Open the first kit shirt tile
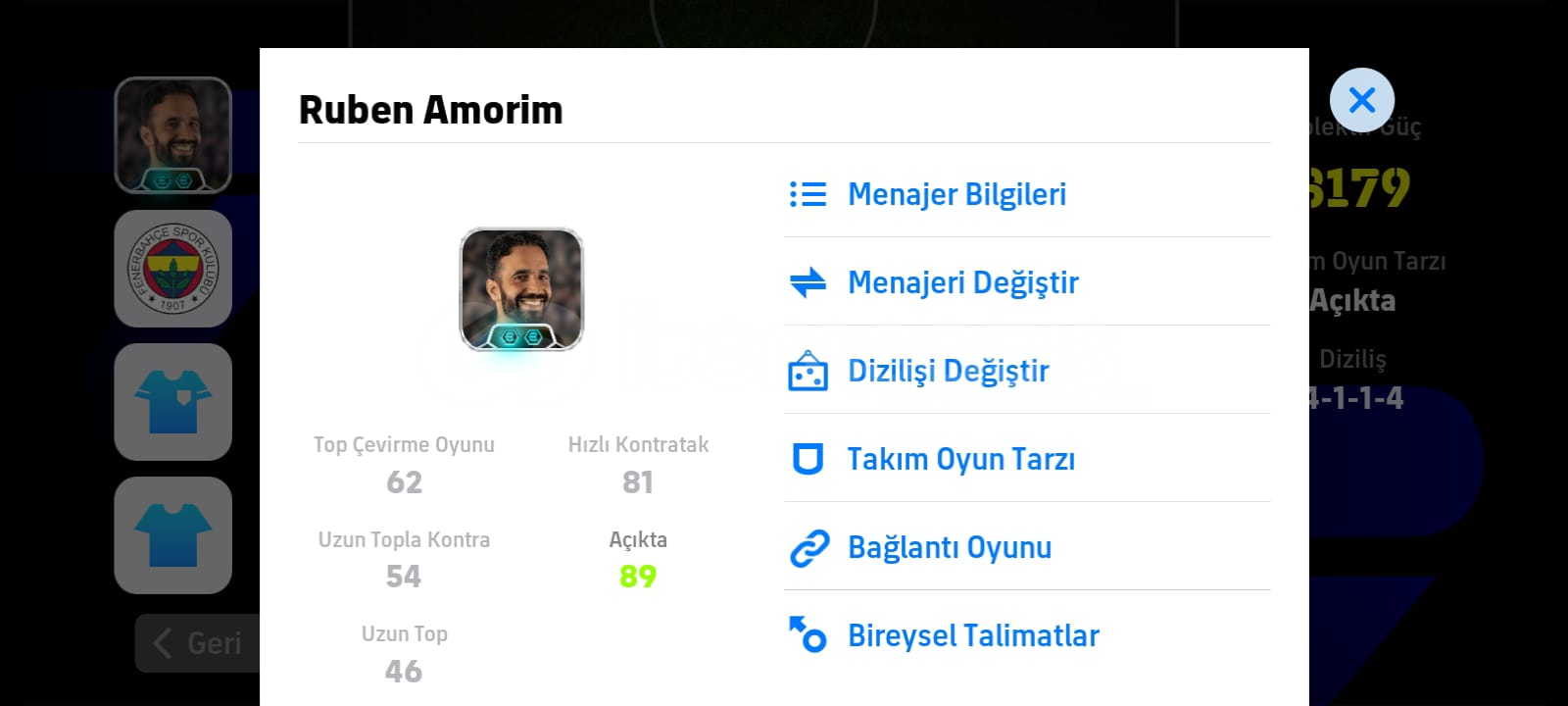This screenshot has height=706, width=1568. point(173,402)
